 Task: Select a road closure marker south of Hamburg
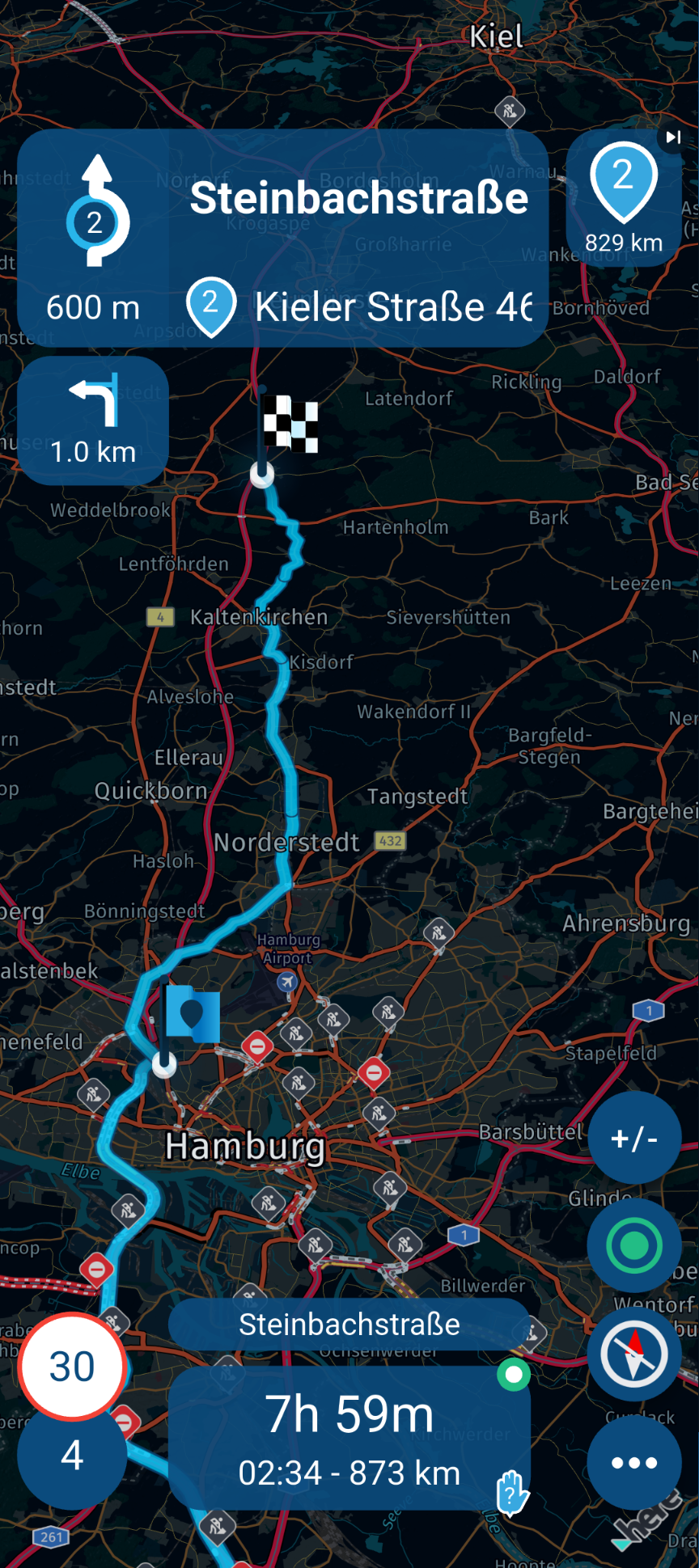point(95,1270)
